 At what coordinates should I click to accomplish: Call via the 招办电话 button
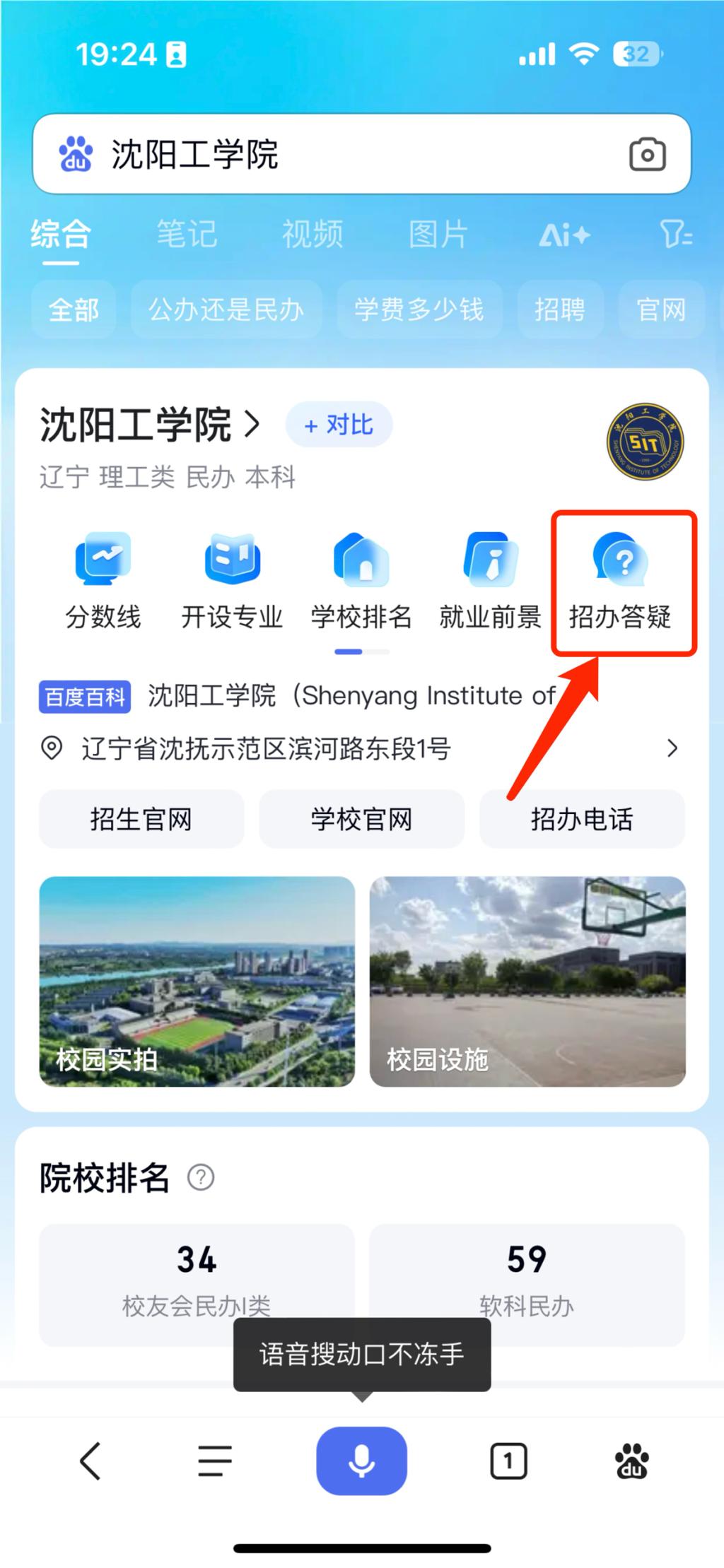(582, 820)
